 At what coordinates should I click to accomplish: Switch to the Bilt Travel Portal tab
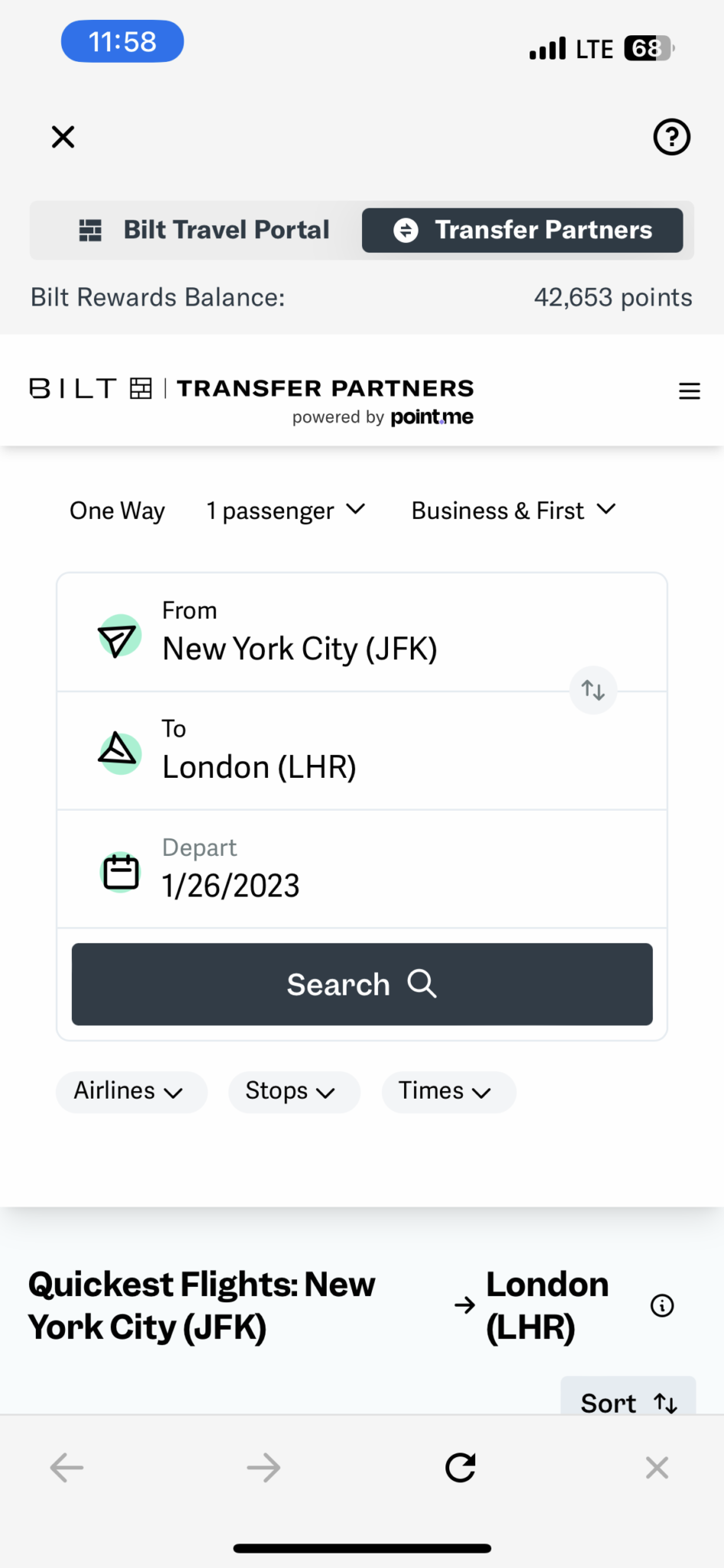point(204,230)
